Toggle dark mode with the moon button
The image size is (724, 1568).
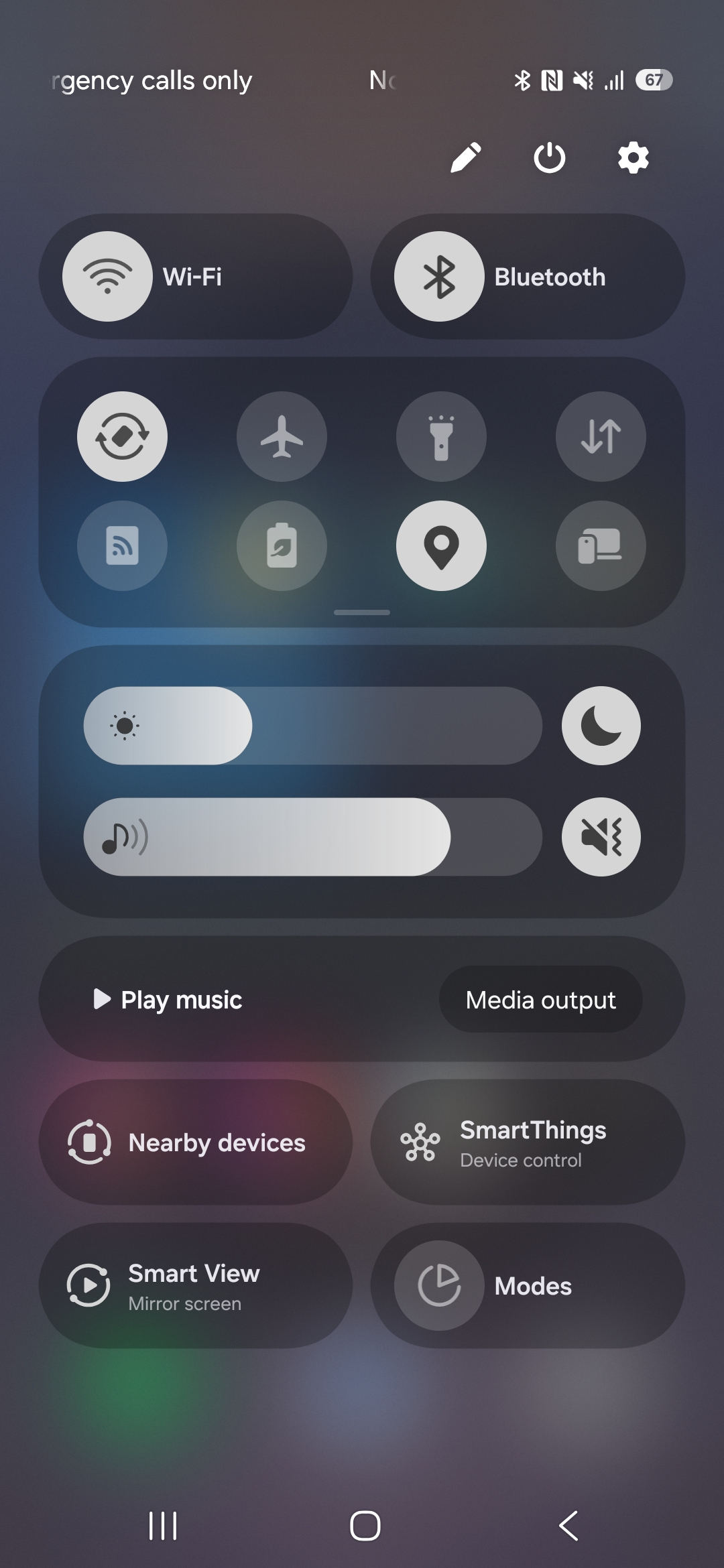pos(601,726)
